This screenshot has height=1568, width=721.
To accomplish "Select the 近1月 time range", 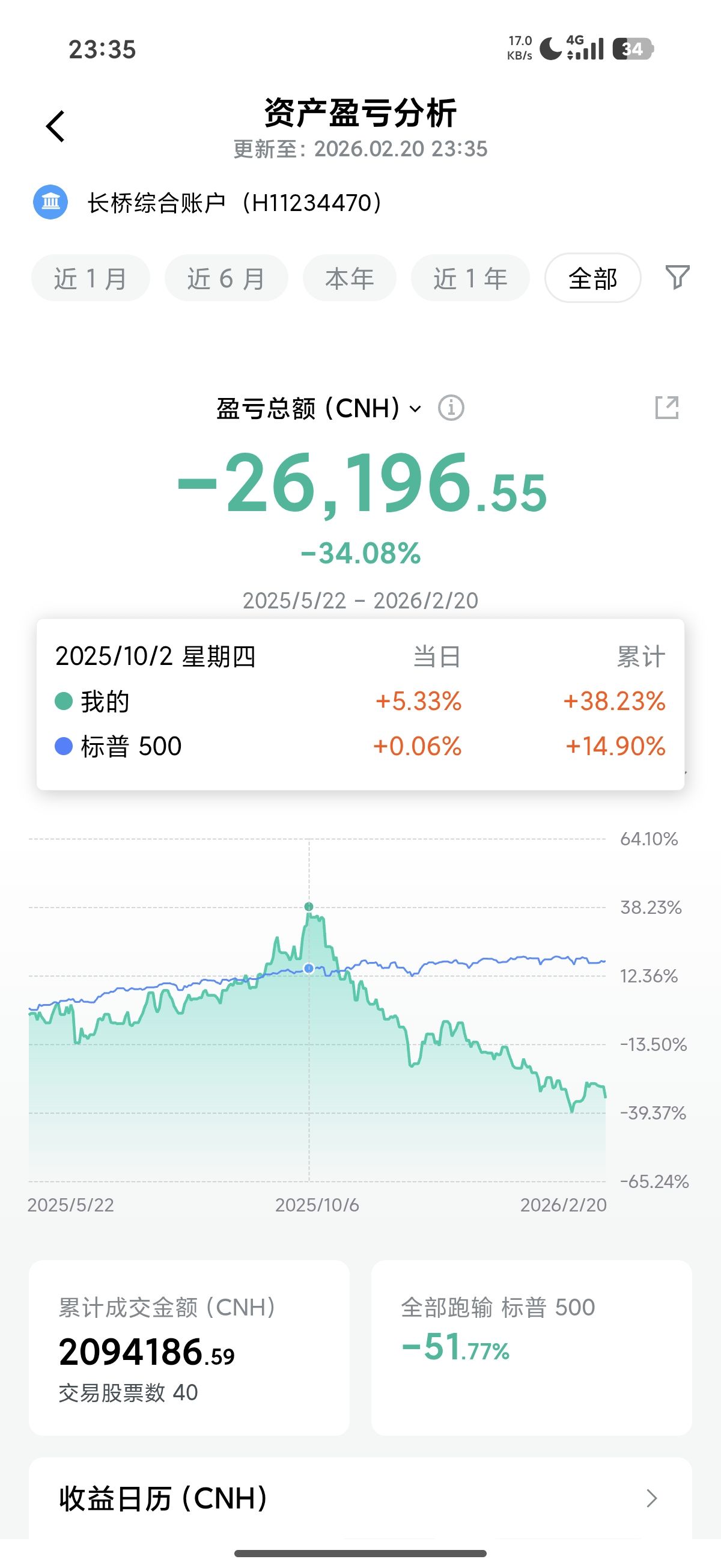I will point(90,279).
